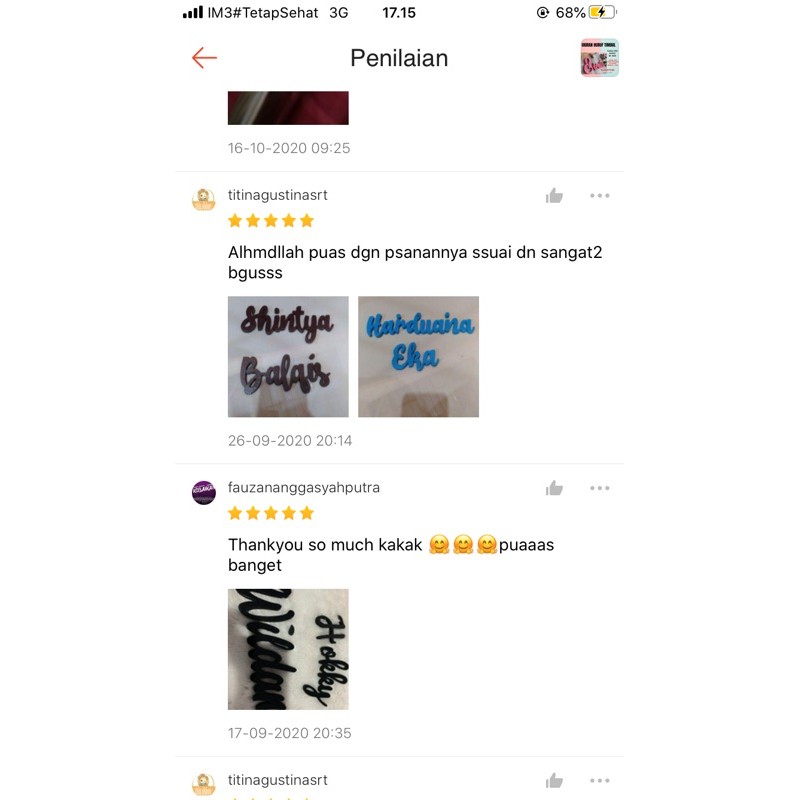Open the overflow menu on fauzananggasyahputra's review

tap(599, 489)
